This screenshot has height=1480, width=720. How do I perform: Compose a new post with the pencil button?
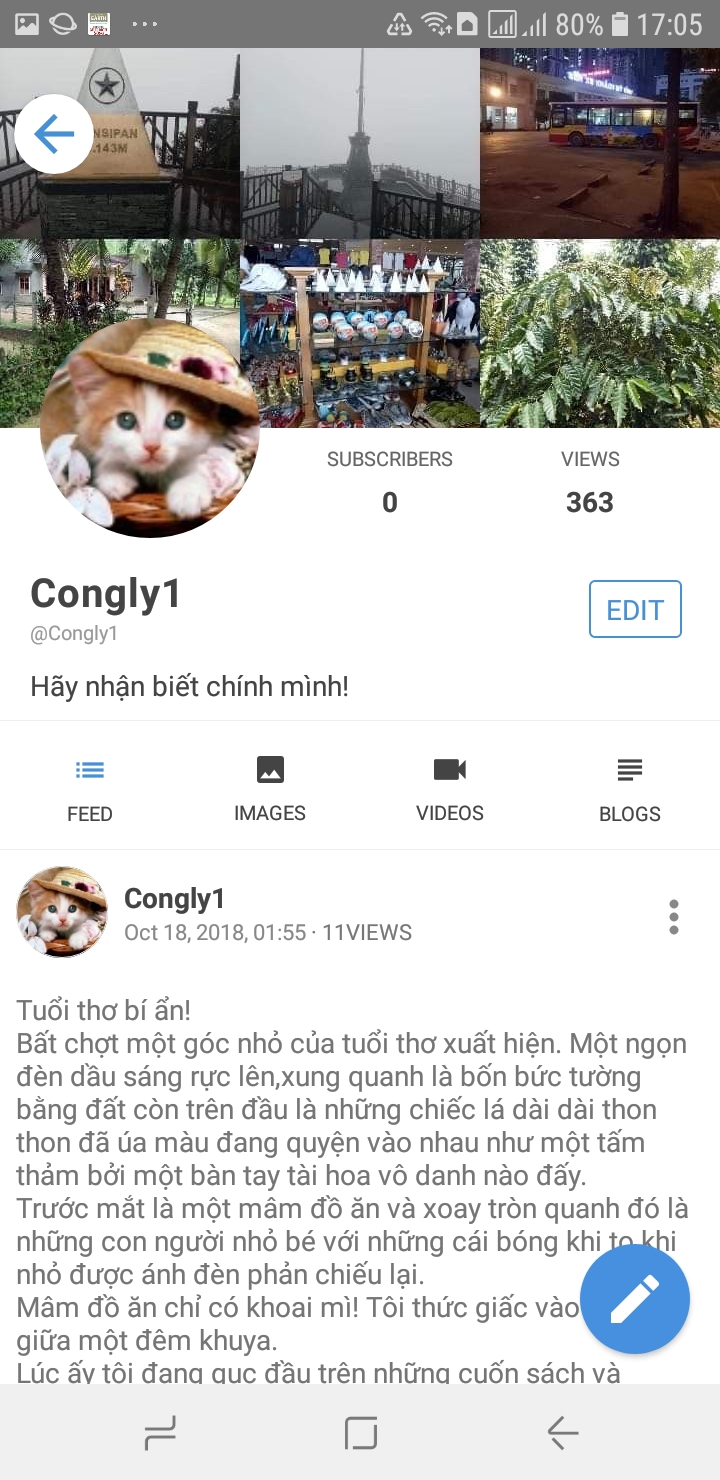coord(635,1299)
